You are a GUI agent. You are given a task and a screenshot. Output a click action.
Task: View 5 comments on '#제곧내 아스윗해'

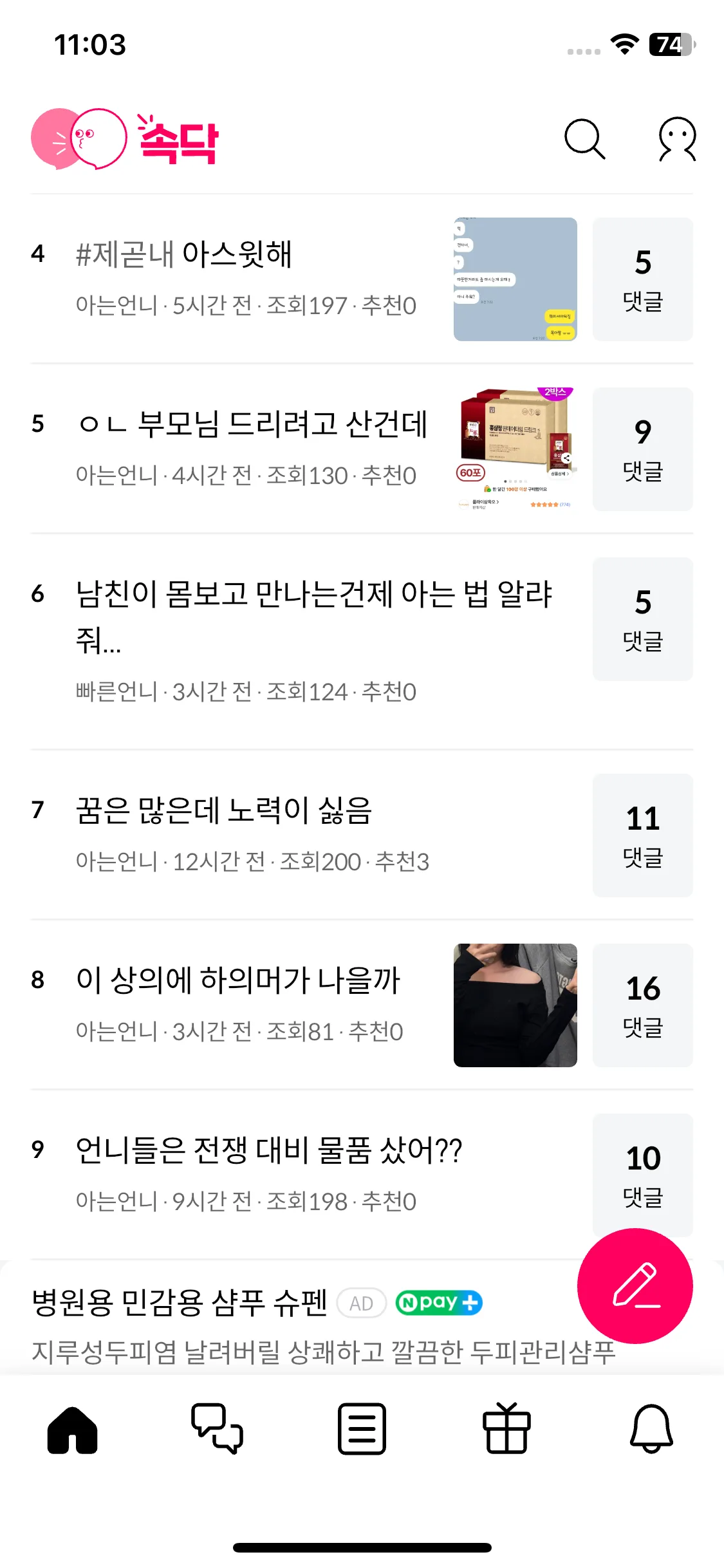click(642, 279)
